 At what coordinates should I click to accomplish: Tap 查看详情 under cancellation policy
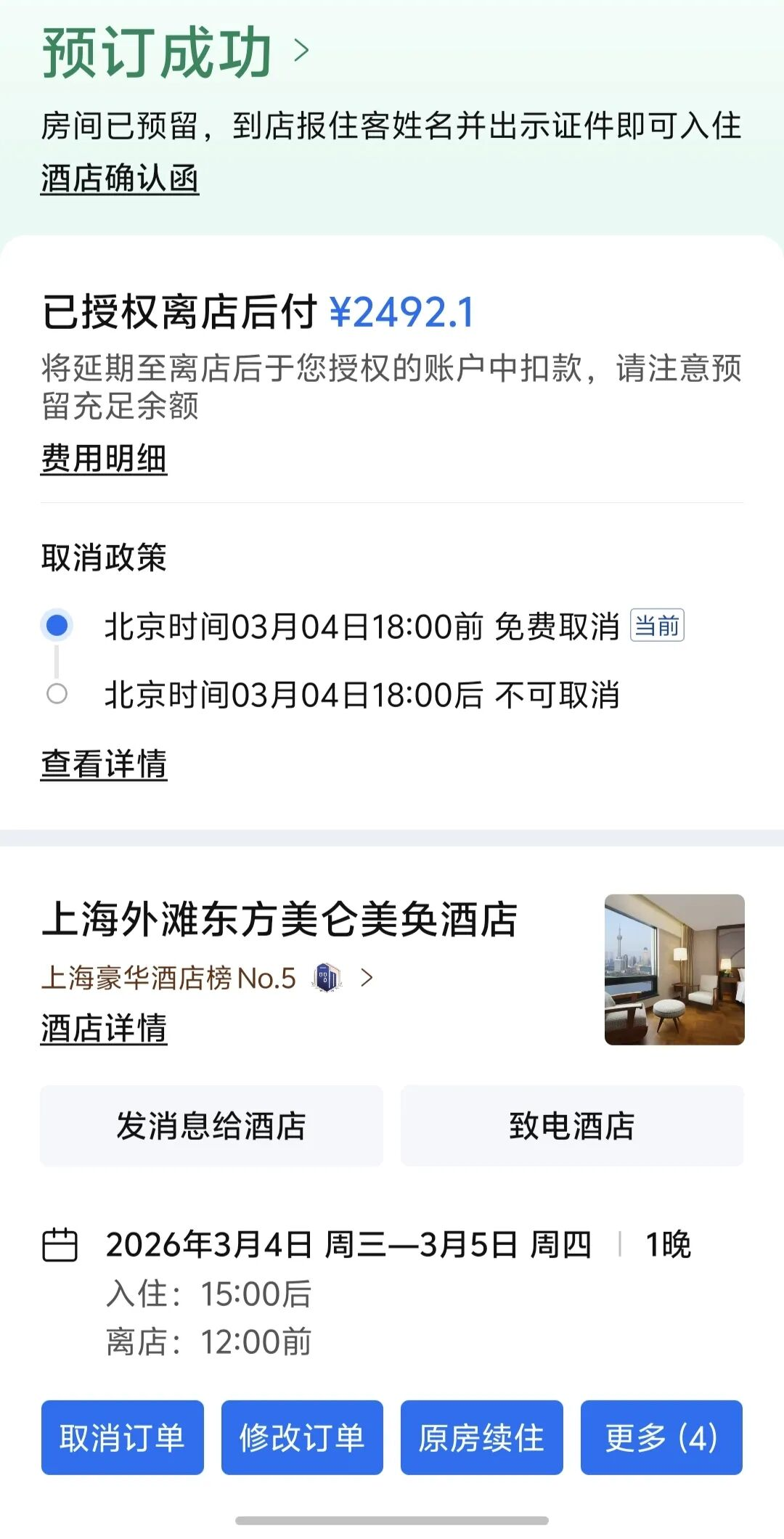[104, 764]
